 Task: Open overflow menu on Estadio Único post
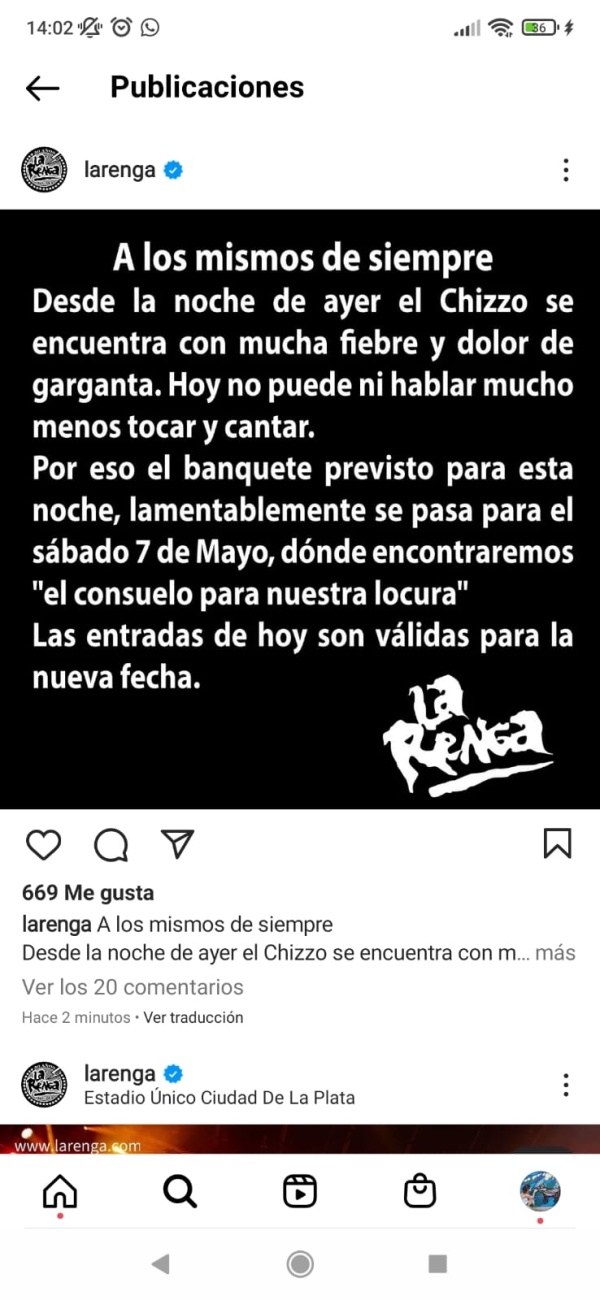(566, 1084)
